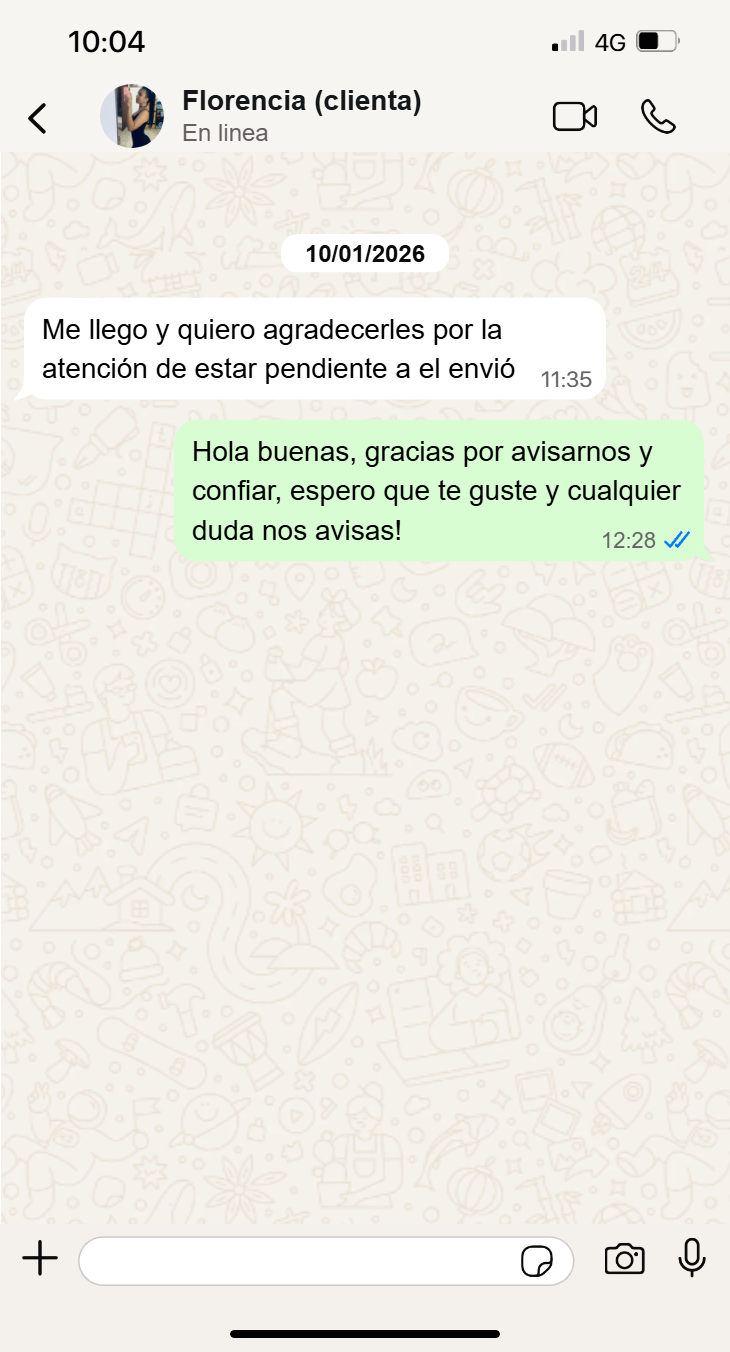Open the sticker picker

(x=537, y=1261)
